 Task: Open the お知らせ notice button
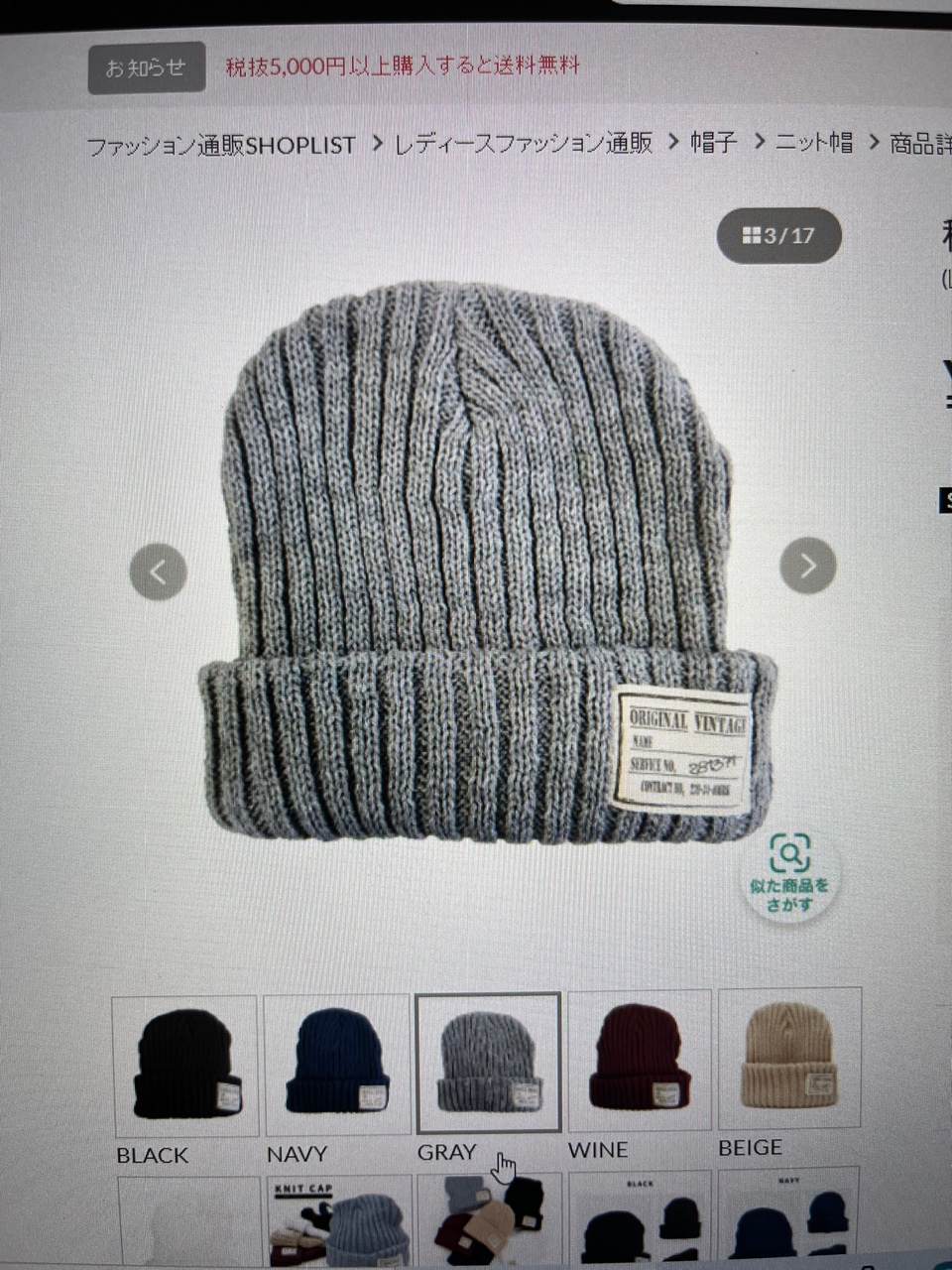147,67
